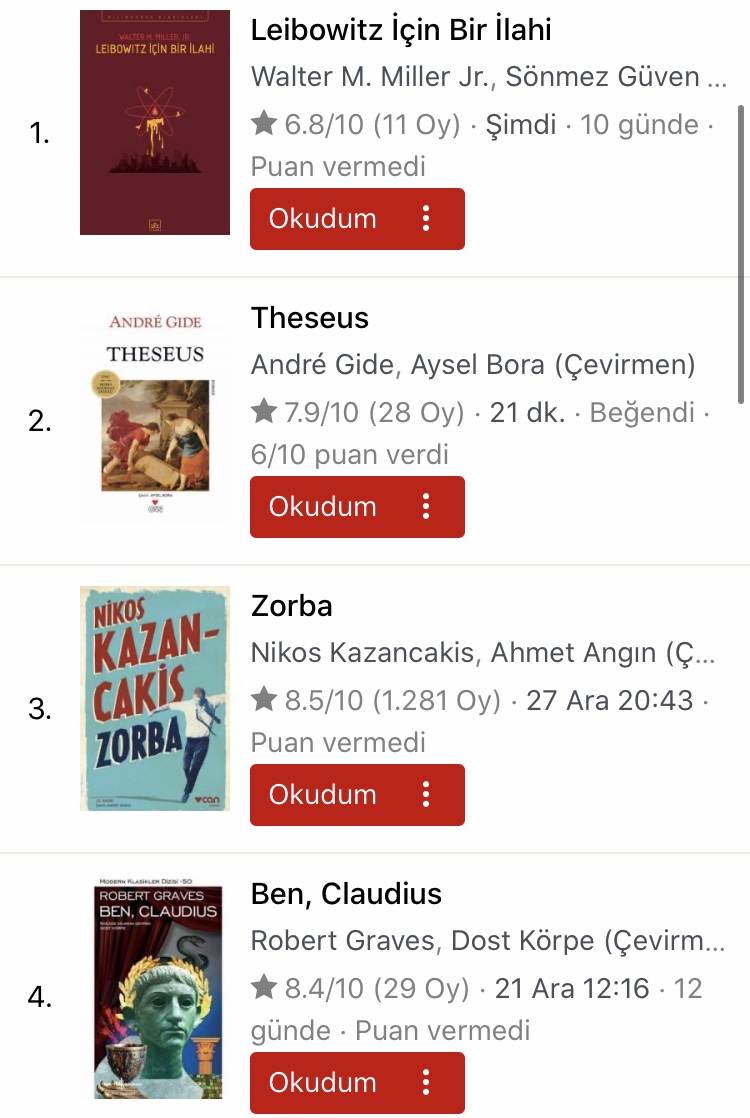The width and height of the screenshot is (750, 1118).
Task: Open three-dot options for Theseus
Action: point(427,507)
